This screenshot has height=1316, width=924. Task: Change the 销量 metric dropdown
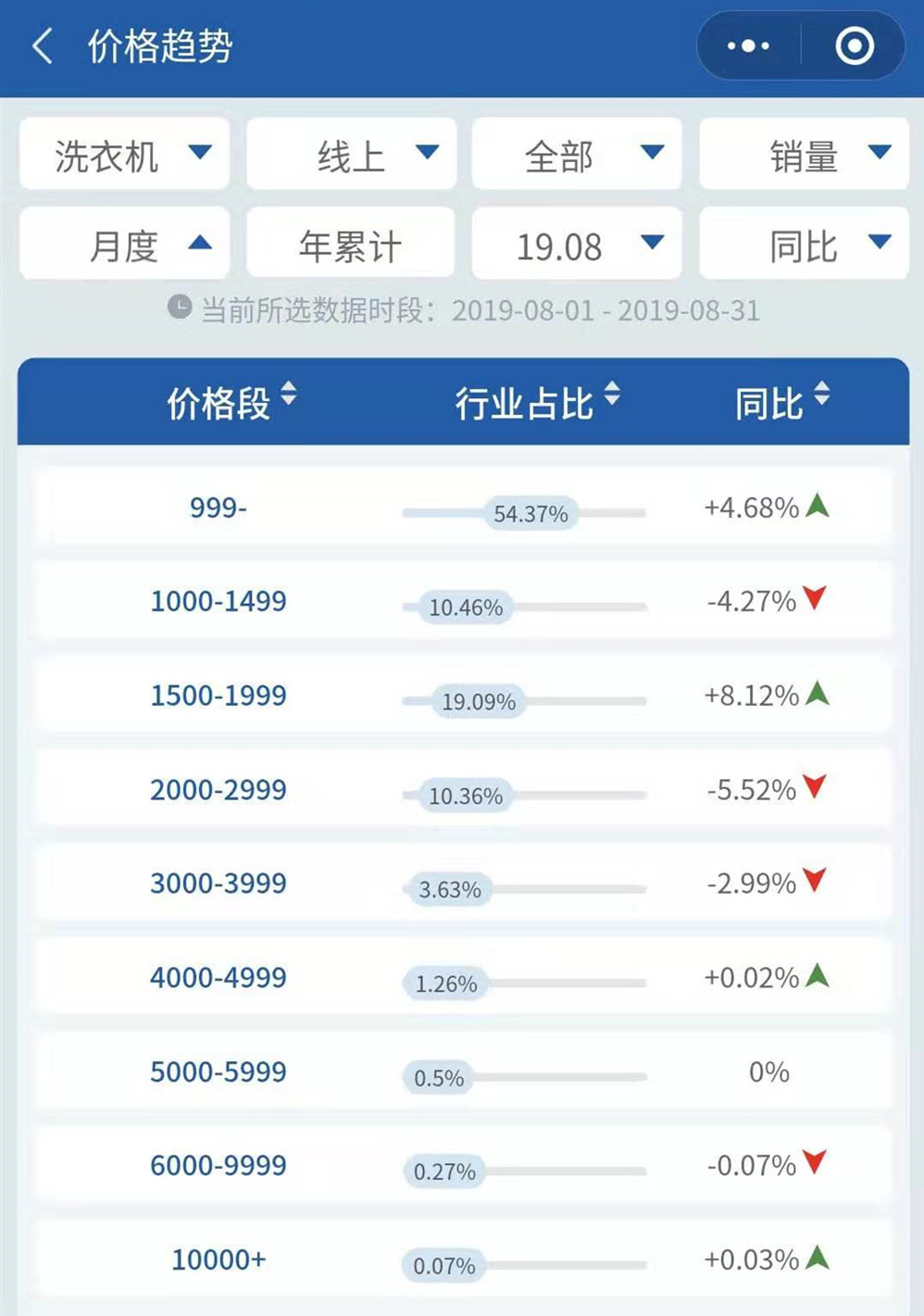804,155
